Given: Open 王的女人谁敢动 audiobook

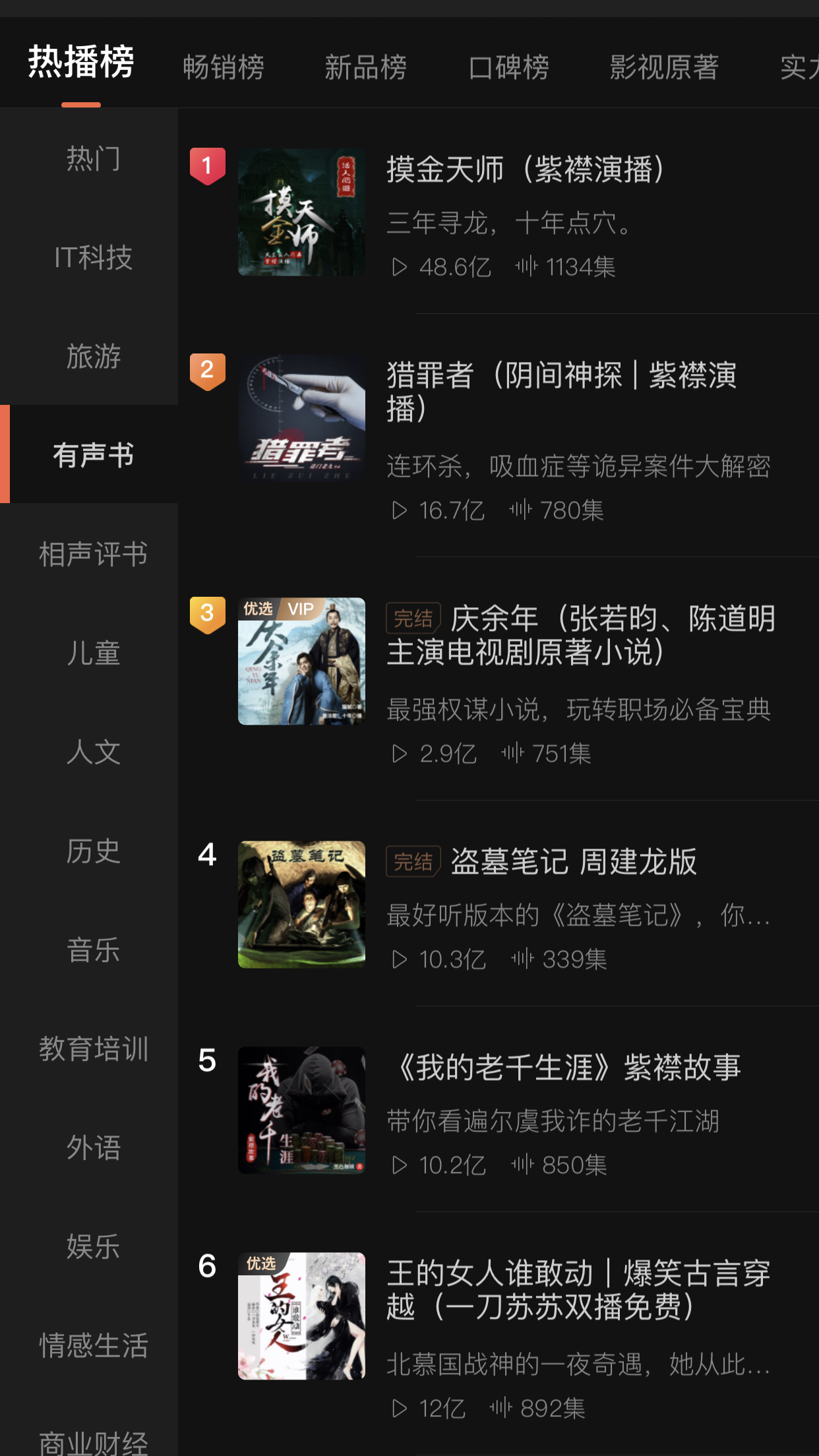Looking at the screenshot, I should pyautogui.click(x=578, y=1290).
